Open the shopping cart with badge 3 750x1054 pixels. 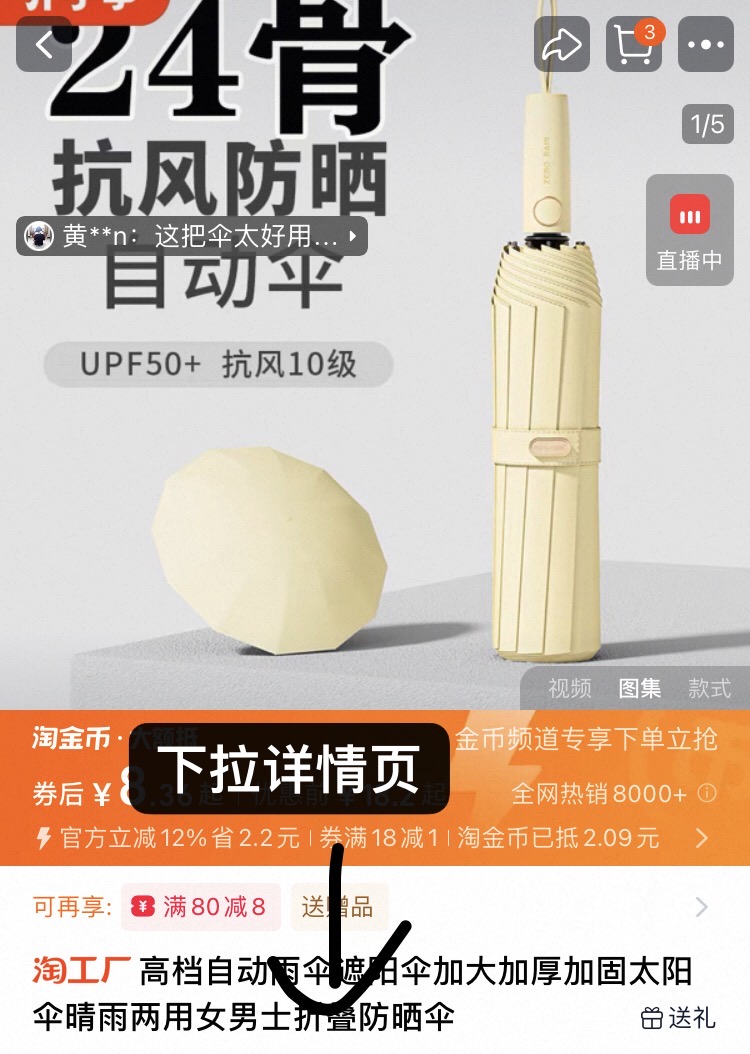pyautogui.click(x=634, y=45)
